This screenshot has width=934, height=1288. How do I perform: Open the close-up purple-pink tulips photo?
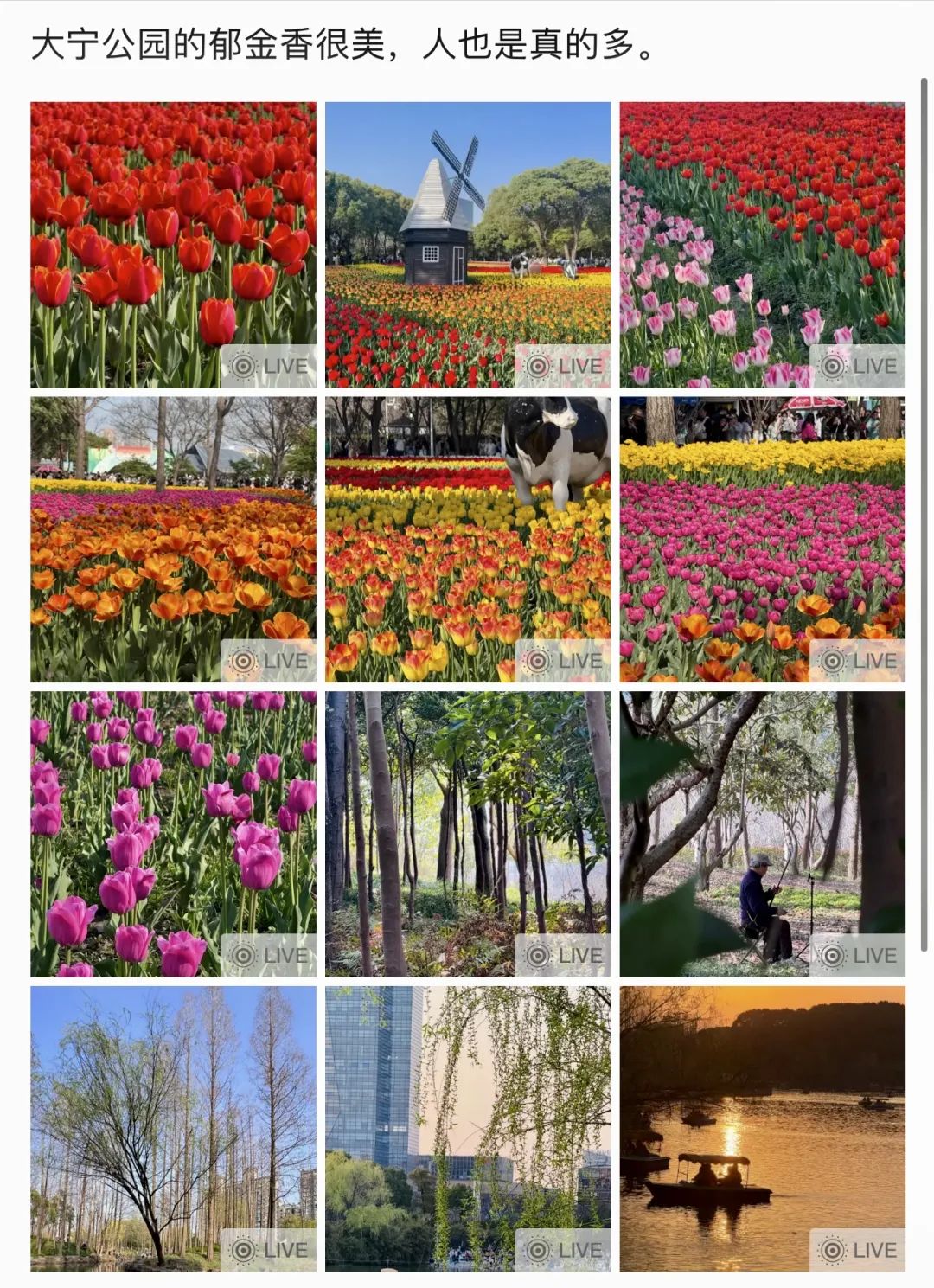click(x=173, y=834)
